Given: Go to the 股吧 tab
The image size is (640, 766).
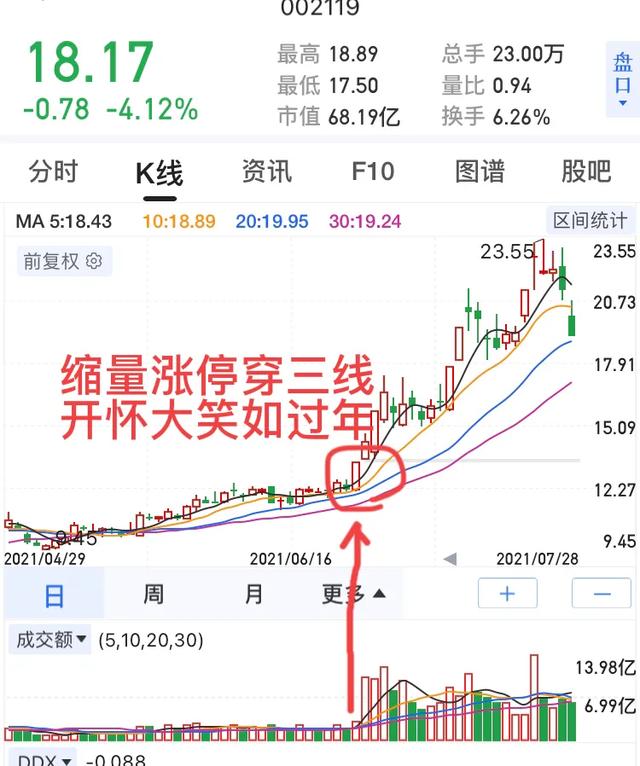Looking at the screenshot, I should (x=586, y=172).
